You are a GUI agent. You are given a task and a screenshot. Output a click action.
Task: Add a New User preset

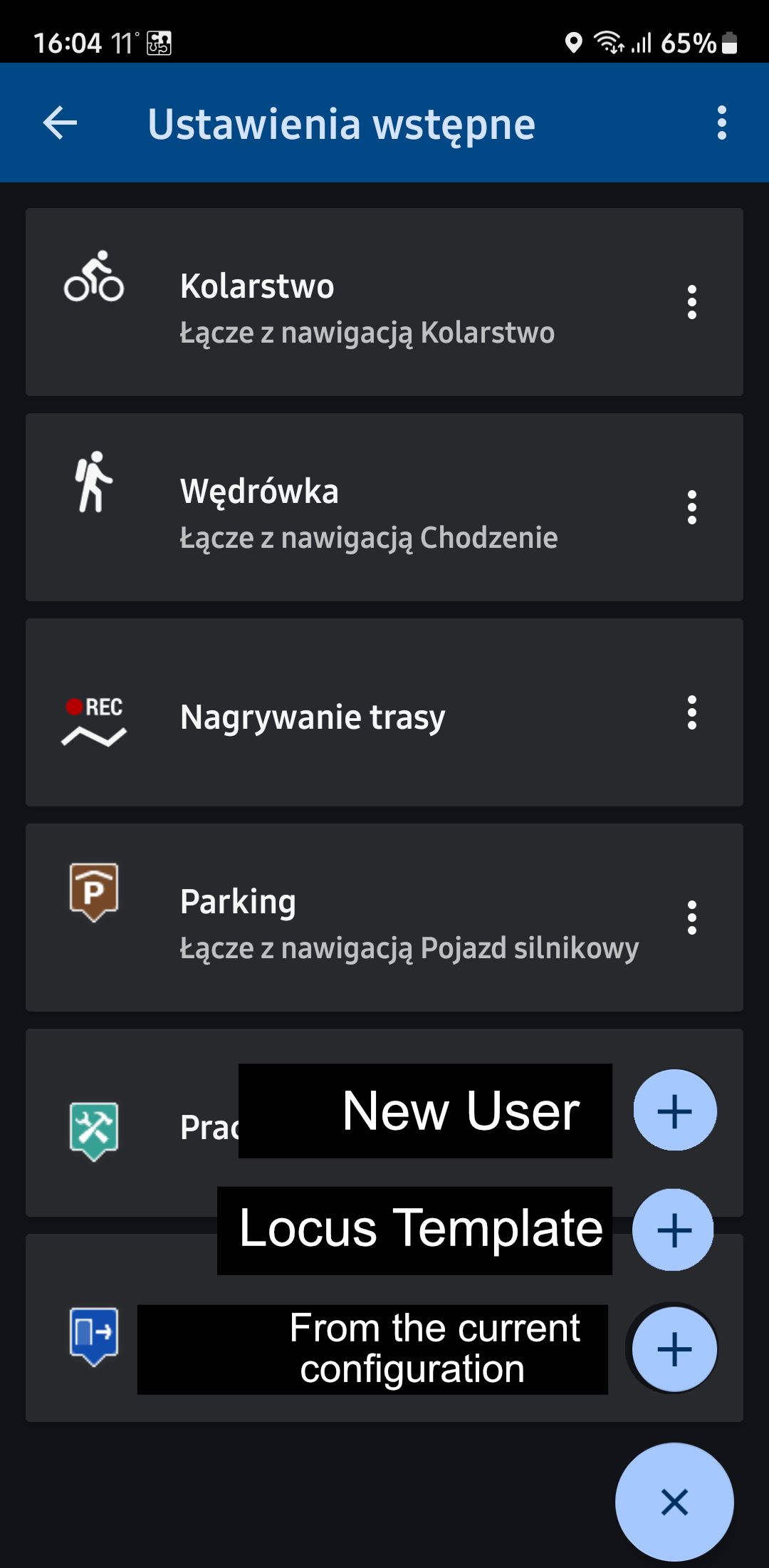(674, 1111)
